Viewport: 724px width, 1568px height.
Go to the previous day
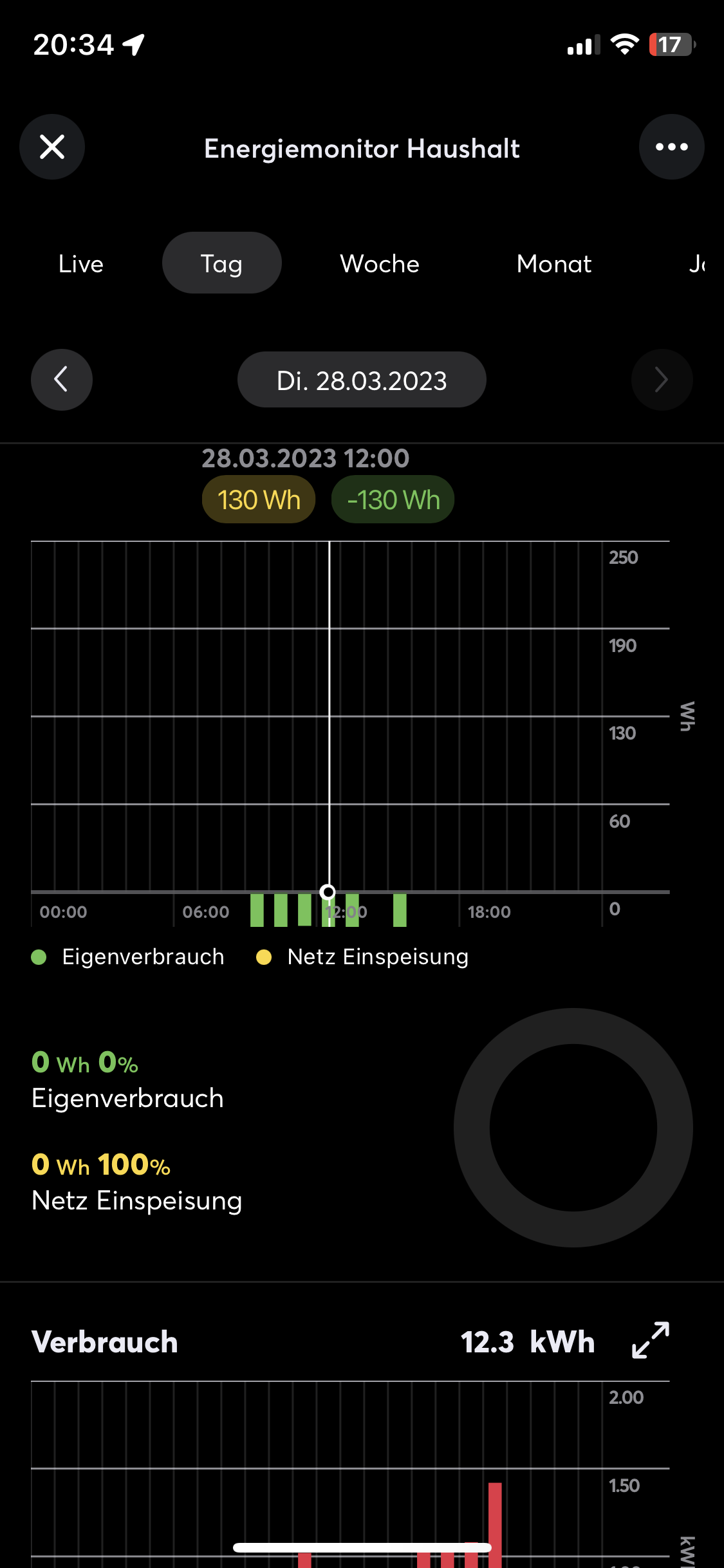click(62, 380)
